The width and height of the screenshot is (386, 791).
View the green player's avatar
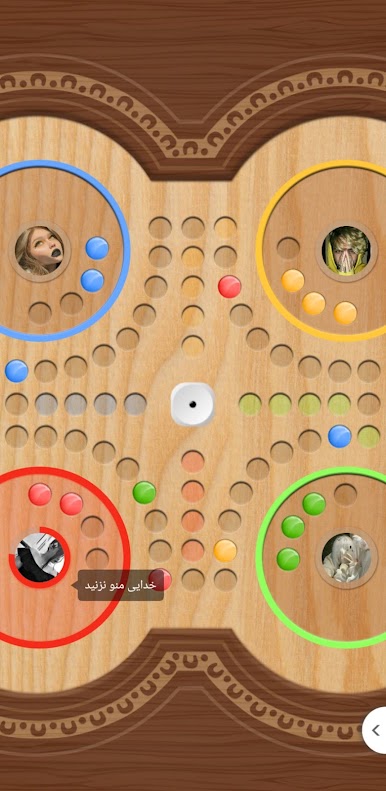pyautogui.click(x=347, y=558)
